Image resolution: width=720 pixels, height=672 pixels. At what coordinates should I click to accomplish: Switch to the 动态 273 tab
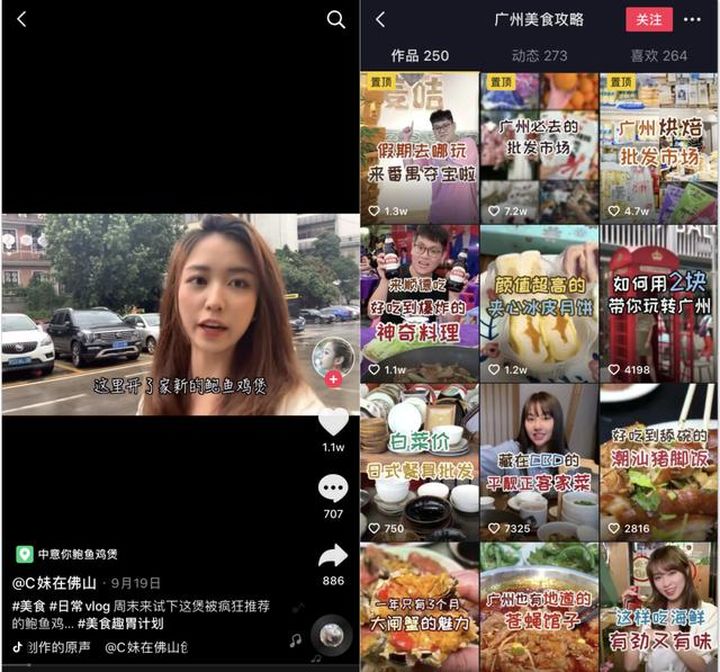coord(539,55)
